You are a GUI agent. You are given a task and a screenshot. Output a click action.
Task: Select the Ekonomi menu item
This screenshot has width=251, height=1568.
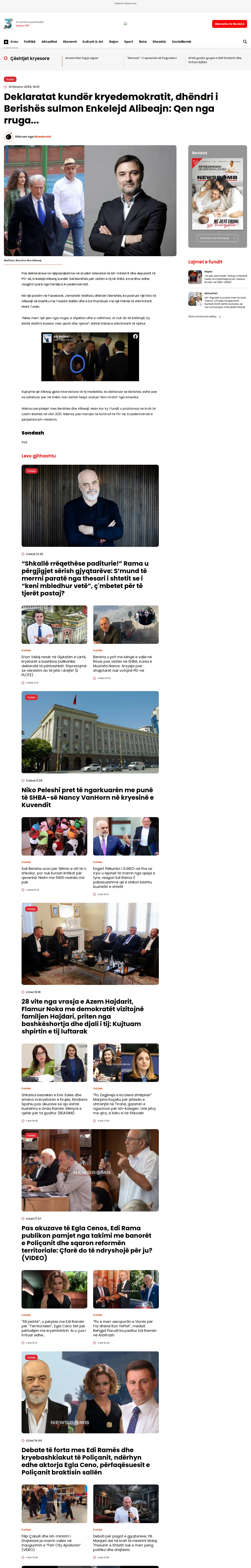click(70, 42)
